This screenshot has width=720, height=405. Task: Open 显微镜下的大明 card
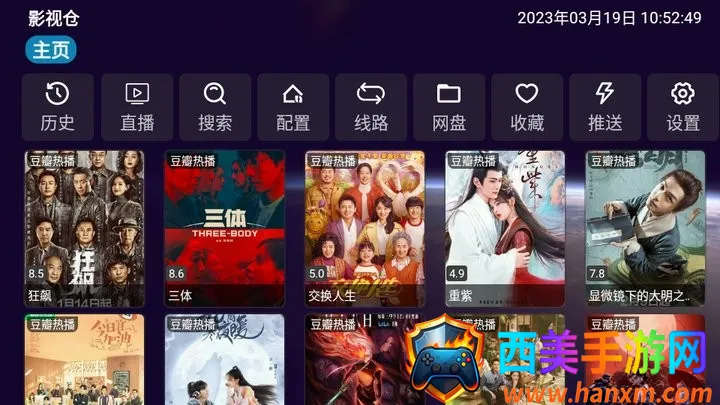[x=644, y=228]
